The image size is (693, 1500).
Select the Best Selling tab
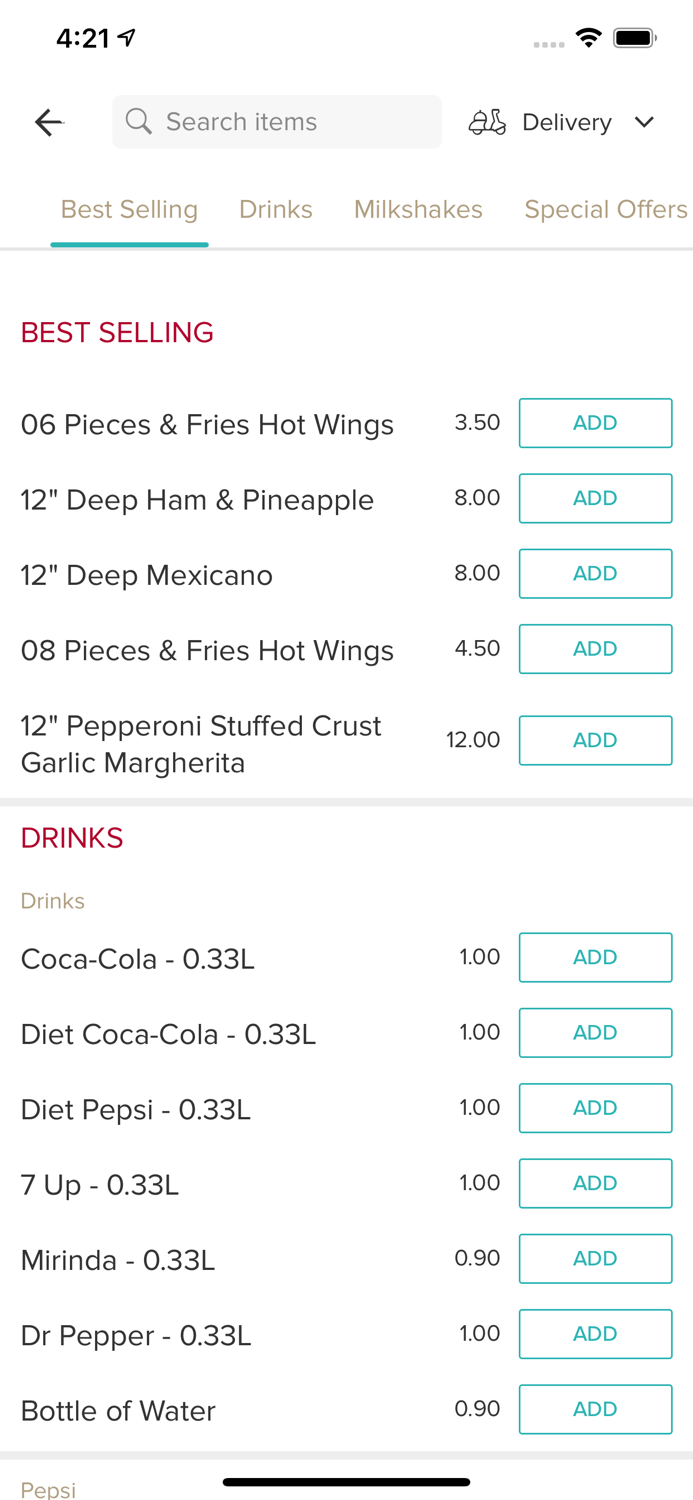click(x=129, y=209)
